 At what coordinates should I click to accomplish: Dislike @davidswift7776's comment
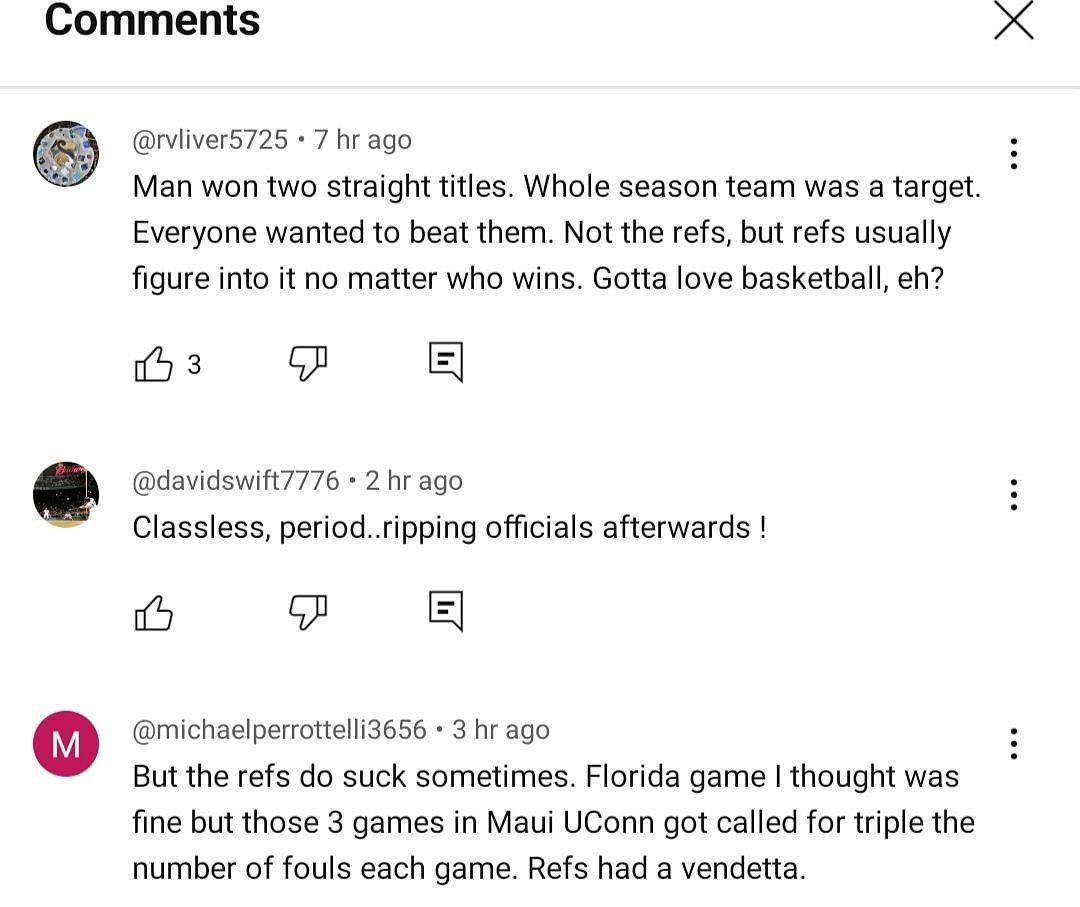(308, 612)
